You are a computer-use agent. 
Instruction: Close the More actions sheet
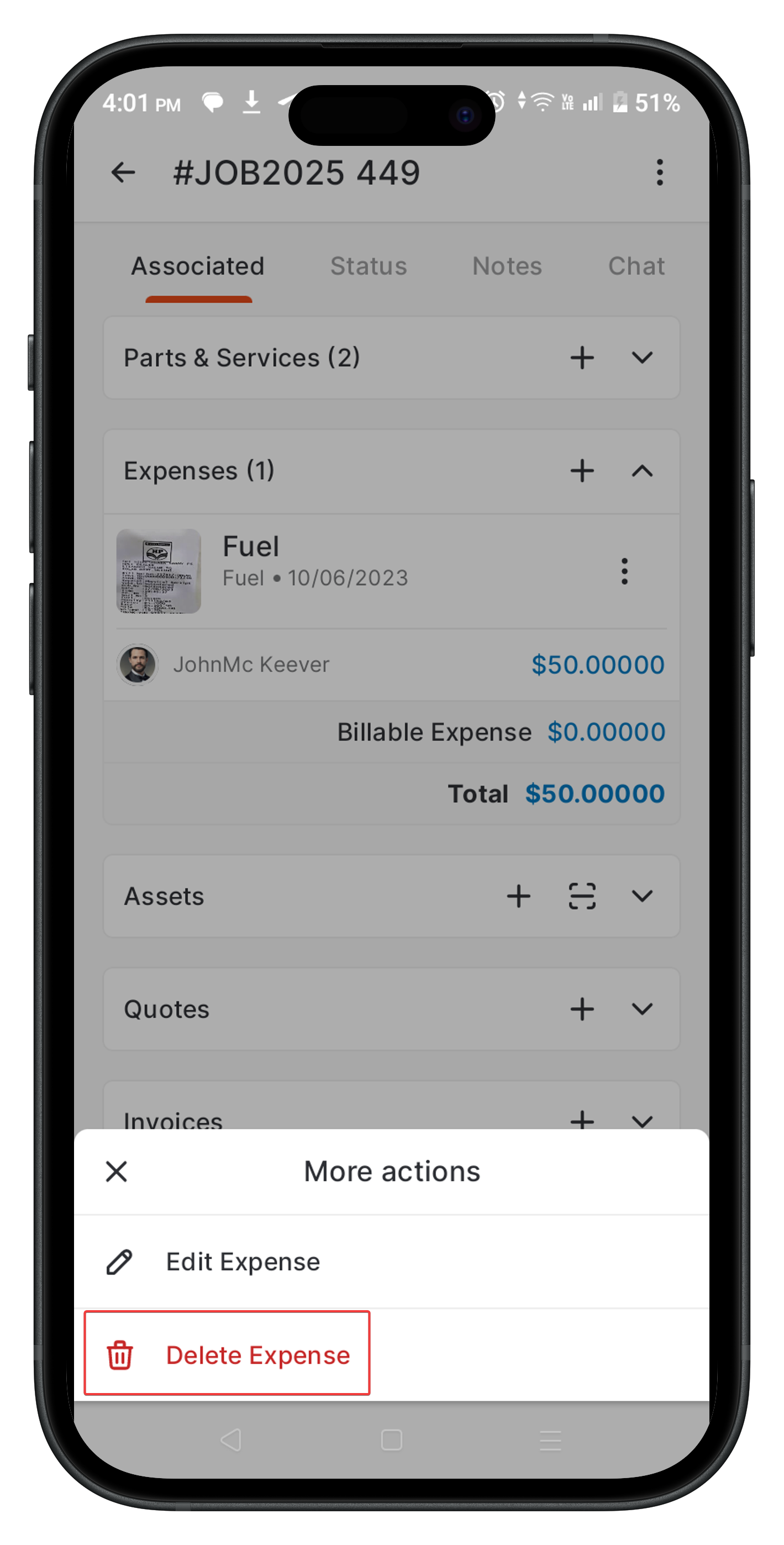[x=117, y=1171]
